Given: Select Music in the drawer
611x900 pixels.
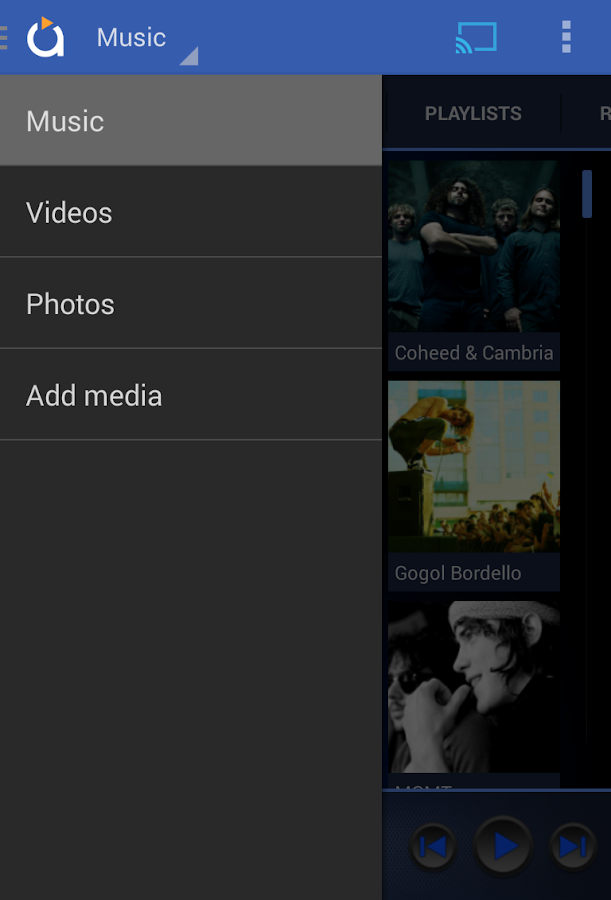Looking at the screenshot, I should (x=190, y=121).
